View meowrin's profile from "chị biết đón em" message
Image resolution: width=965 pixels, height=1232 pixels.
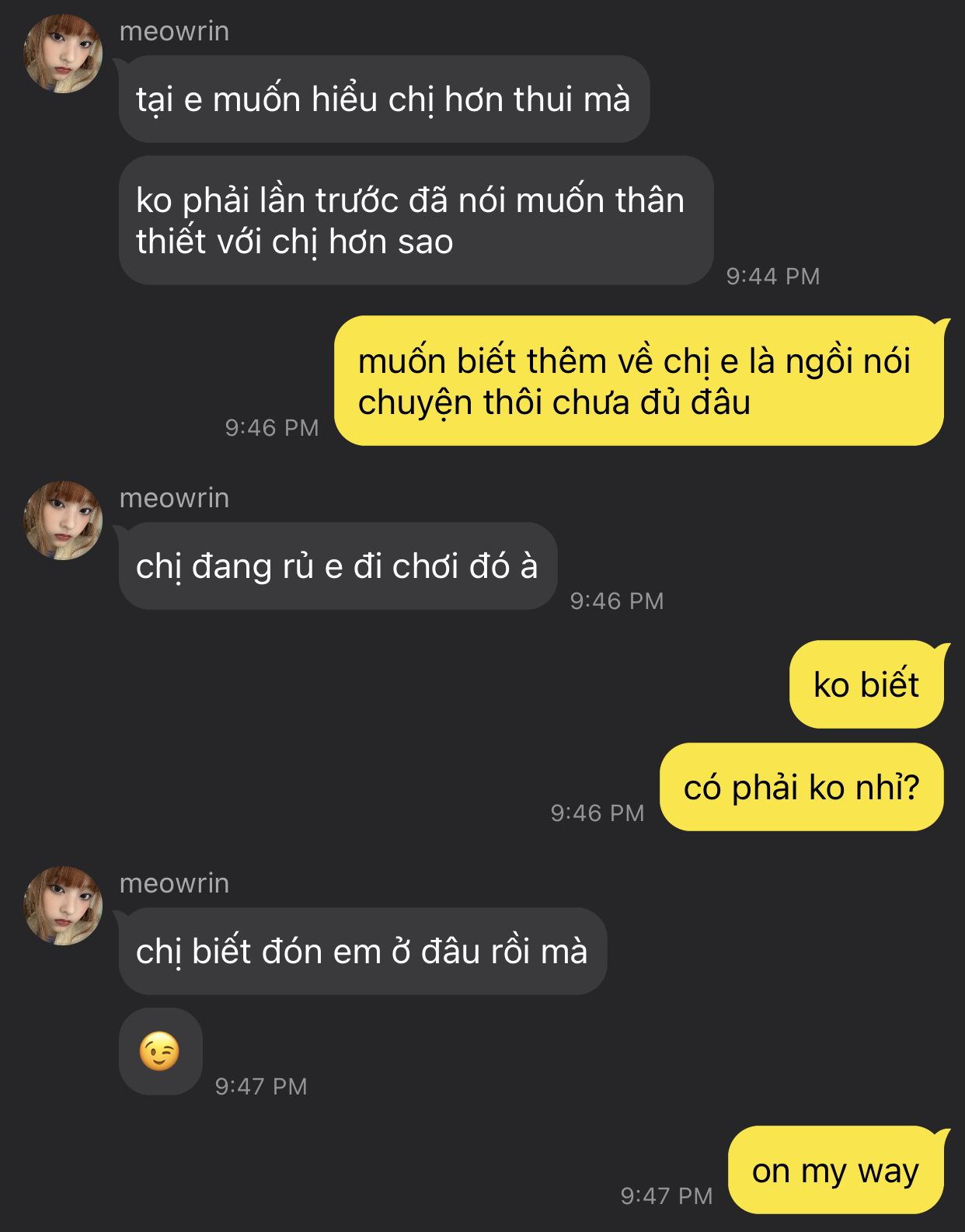[63, 905]
